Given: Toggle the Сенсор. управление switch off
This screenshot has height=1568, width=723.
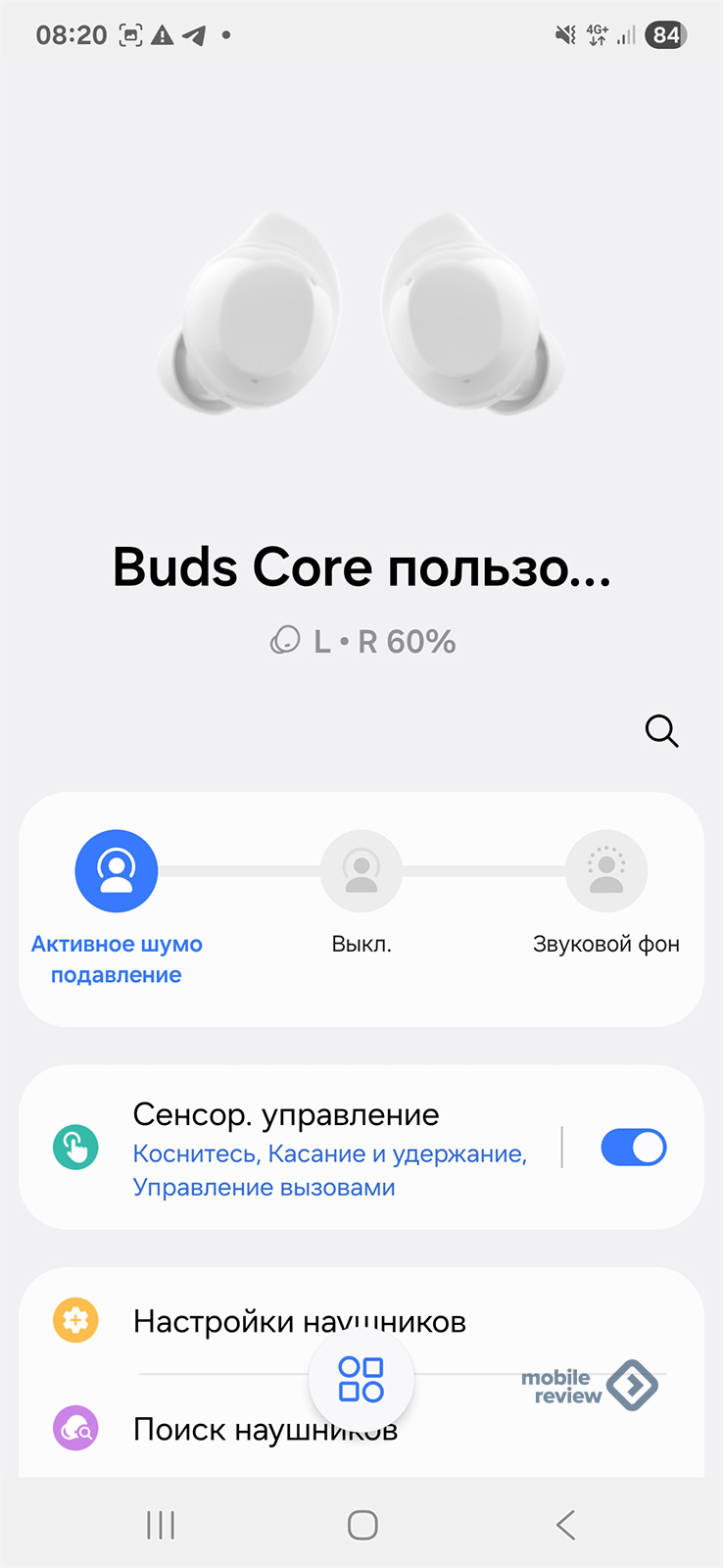Looking at the screenshot, I should pyautogui.click(x=633, y=1148).
